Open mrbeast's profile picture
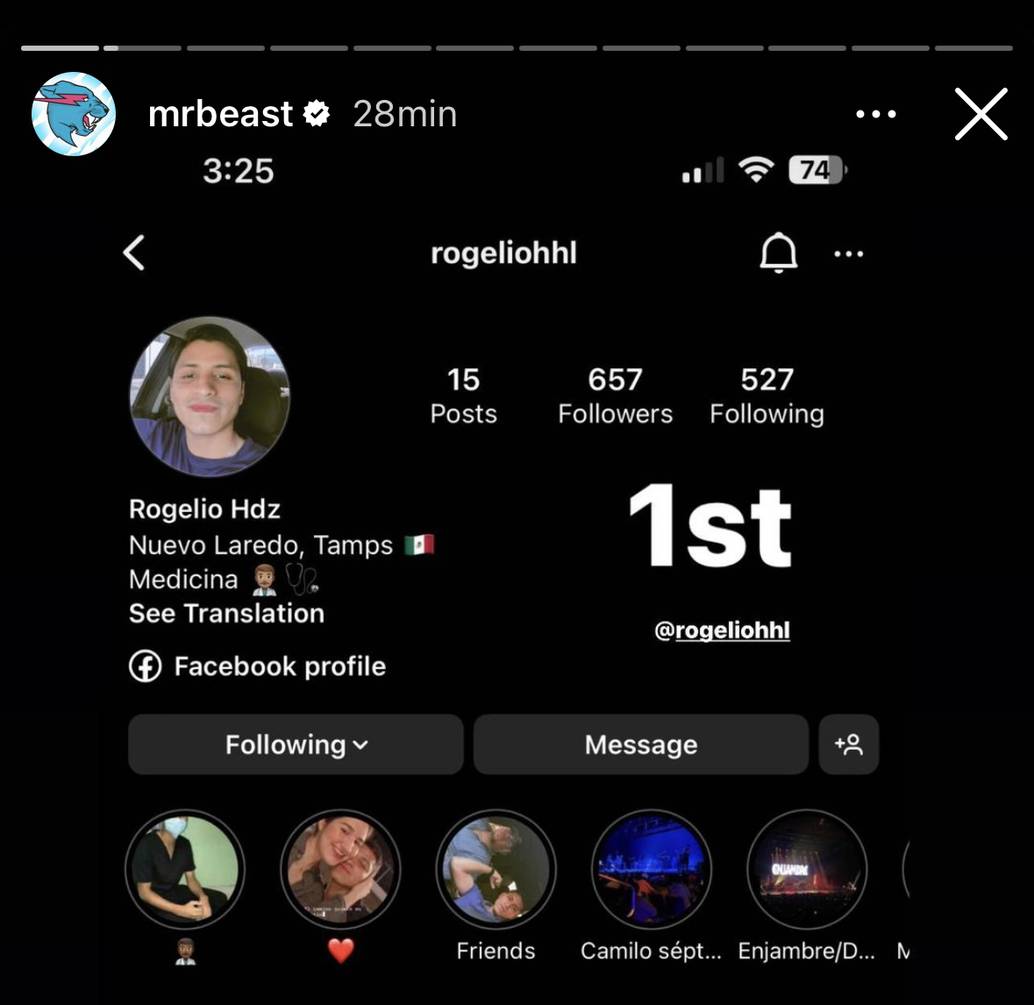1034x1005 pixels. (x=73, y=114)
